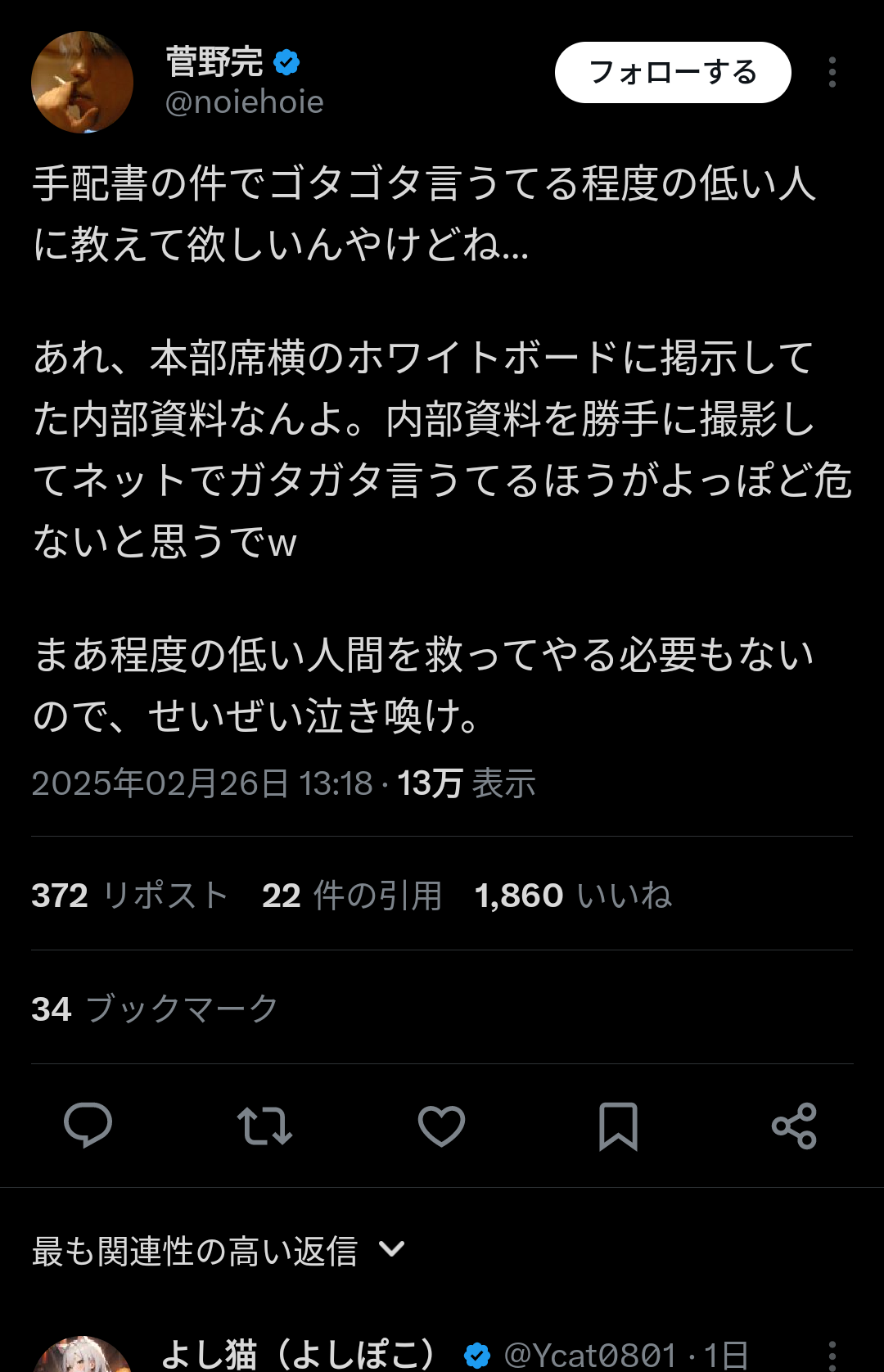This screenshot has width=884, height=1372.
Task: Open the overflow menu on よし猫's reply
Action: (x=832, y=1355)
